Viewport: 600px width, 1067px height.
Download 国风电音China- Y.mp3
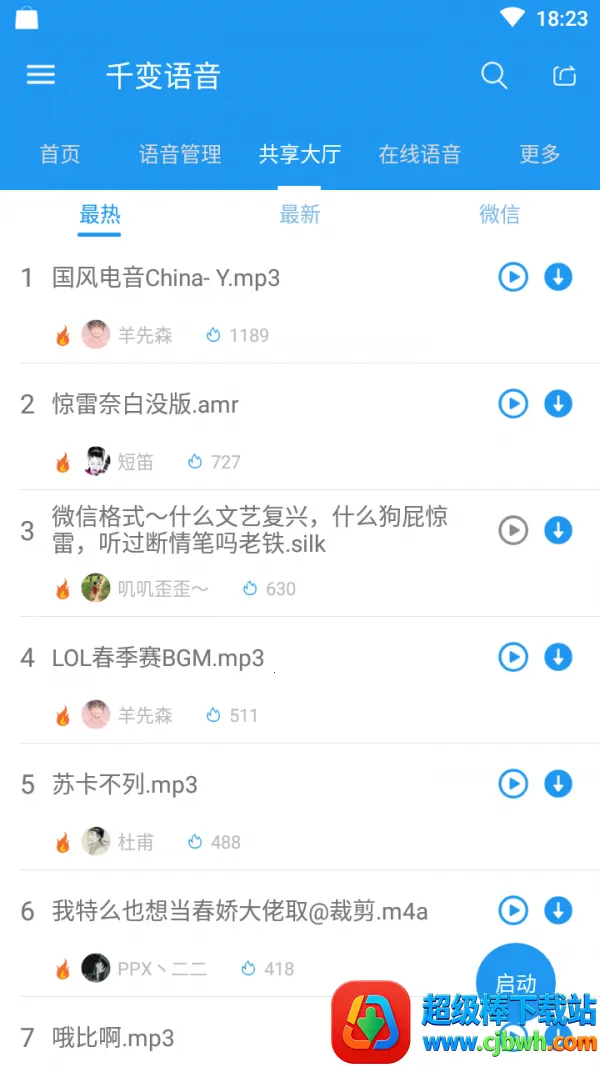coord(558,277)
